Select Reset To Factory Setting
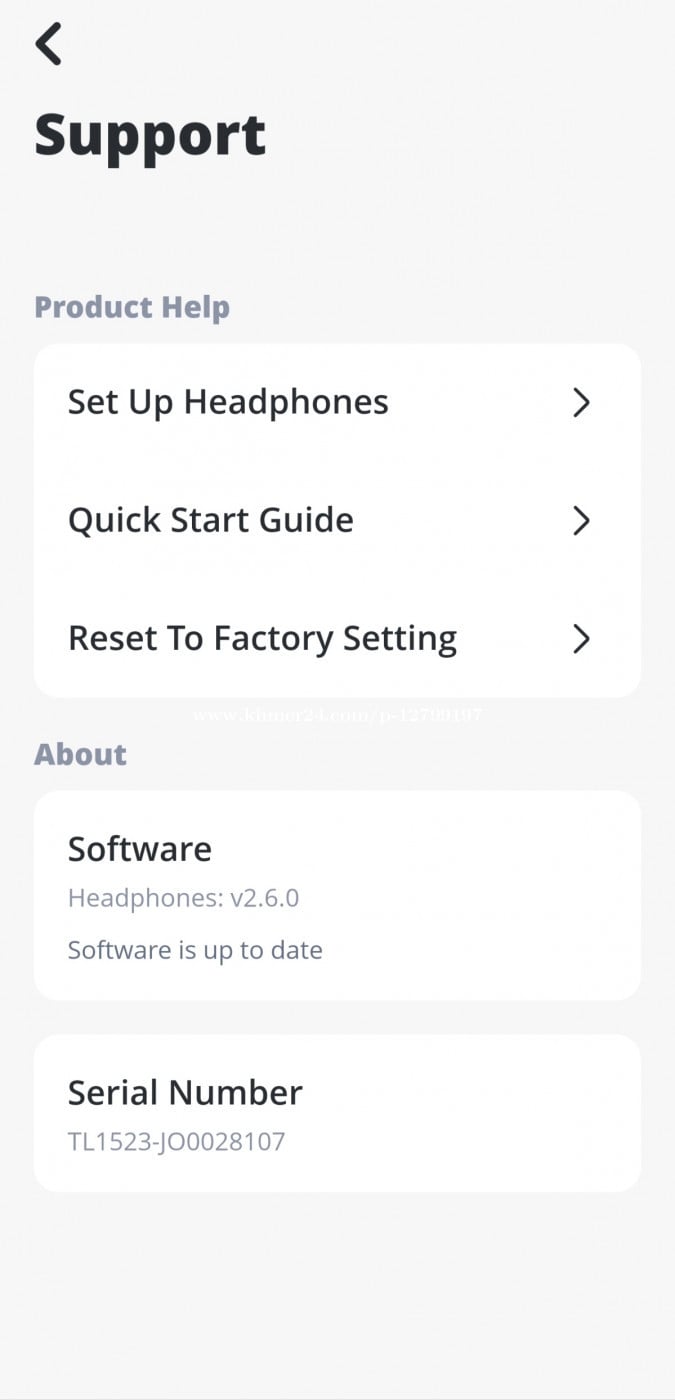675x1400 pixels. [x=336, y=638]
